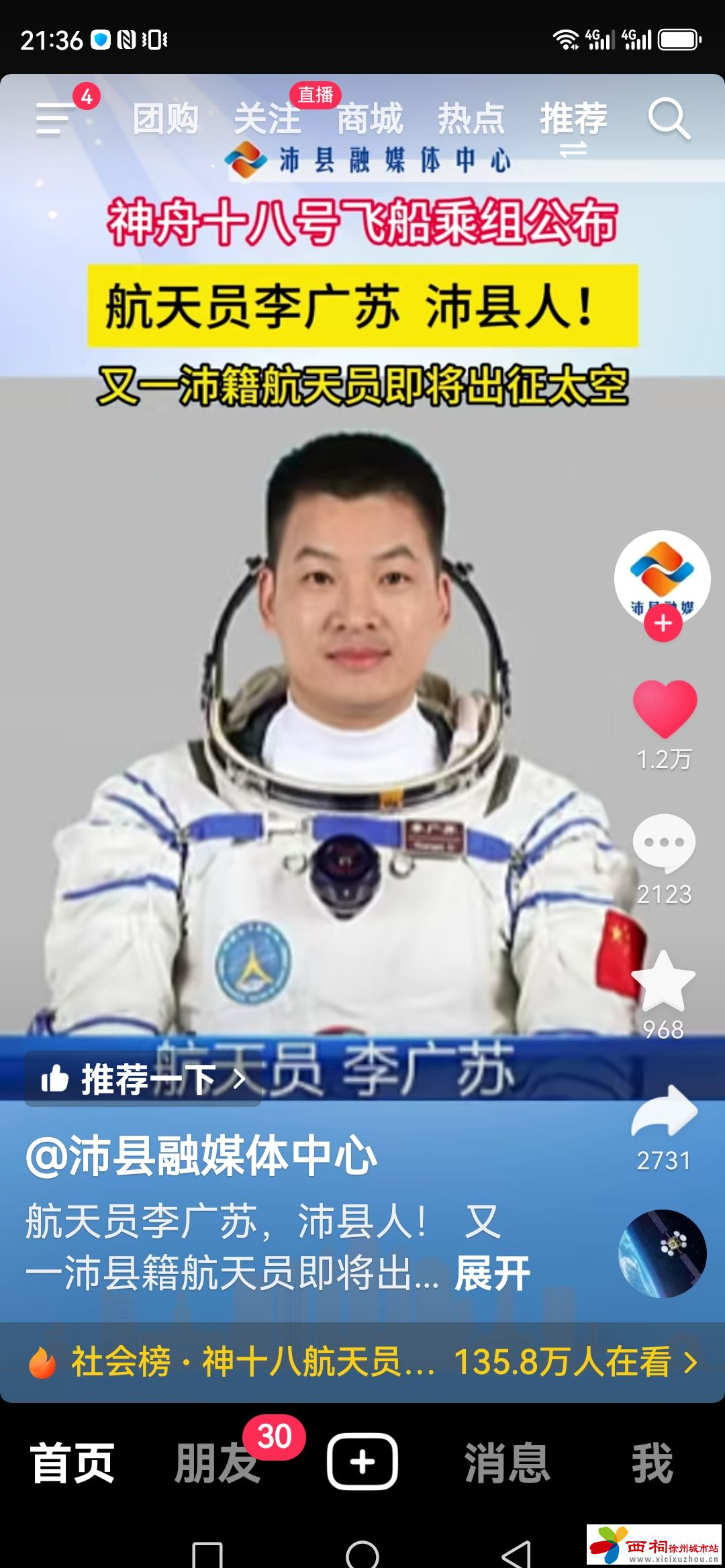Like this video with the heart icon
Screen dimensions: 725x1568
[665, 709]
